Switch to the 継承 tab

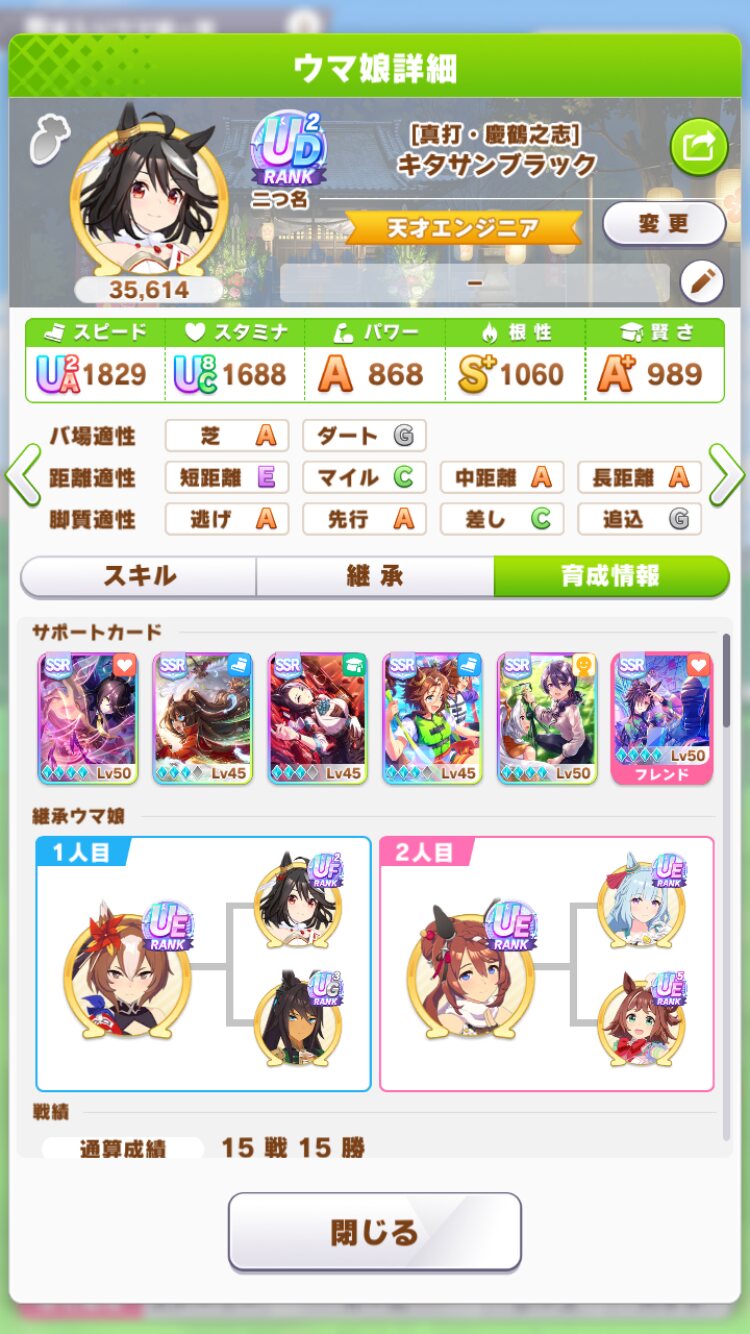375,576
